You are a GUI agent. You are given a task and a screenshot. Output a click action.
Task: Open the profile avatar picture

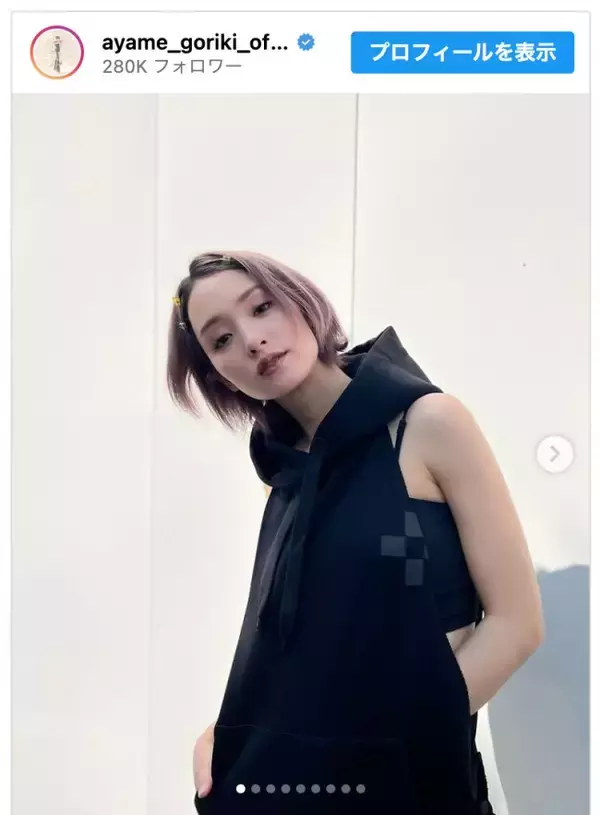coord(57,52)
